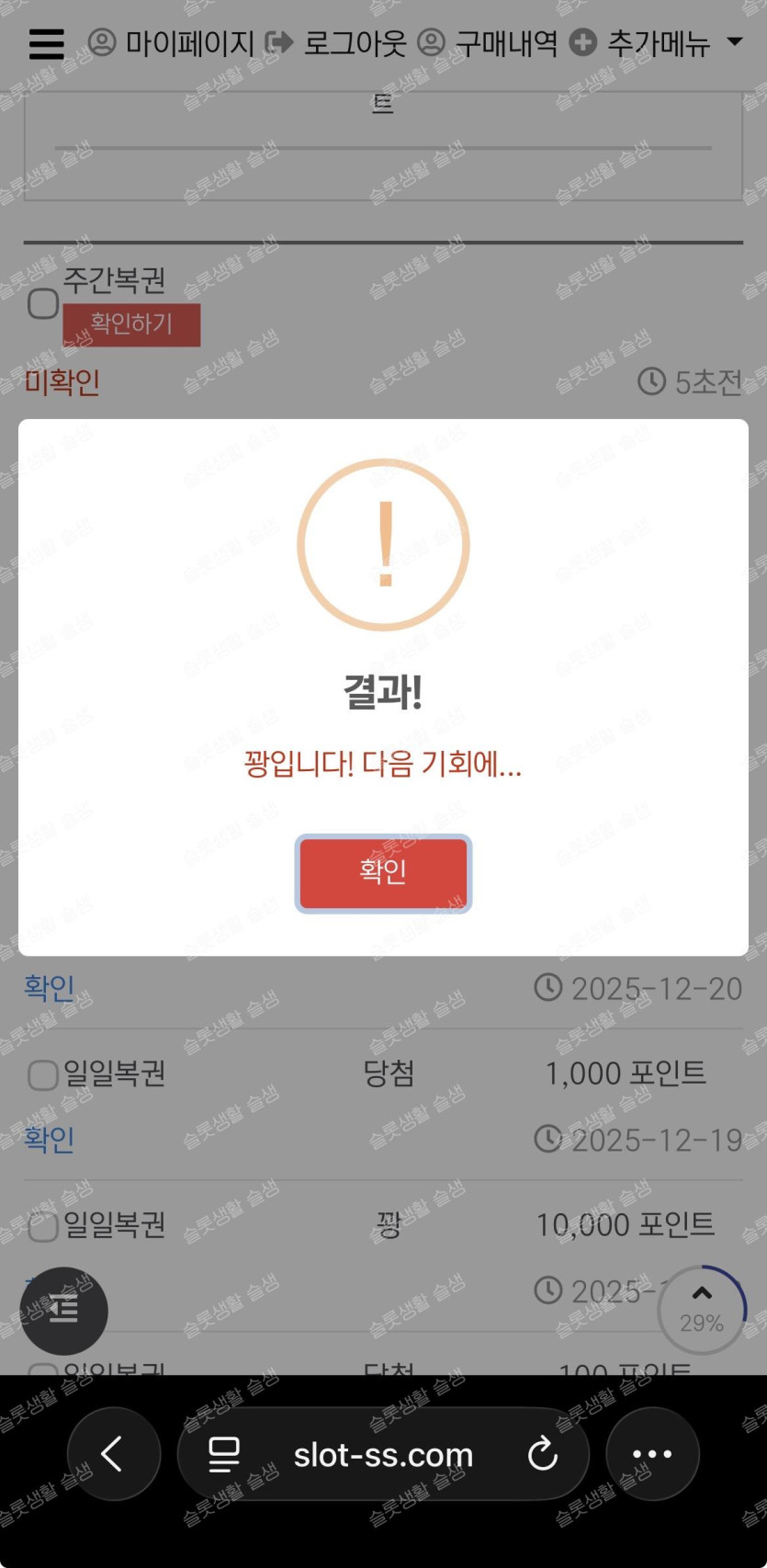Check the 주간복권 checkbox
Screen dimensions: 767x1568
pos(43,303)
